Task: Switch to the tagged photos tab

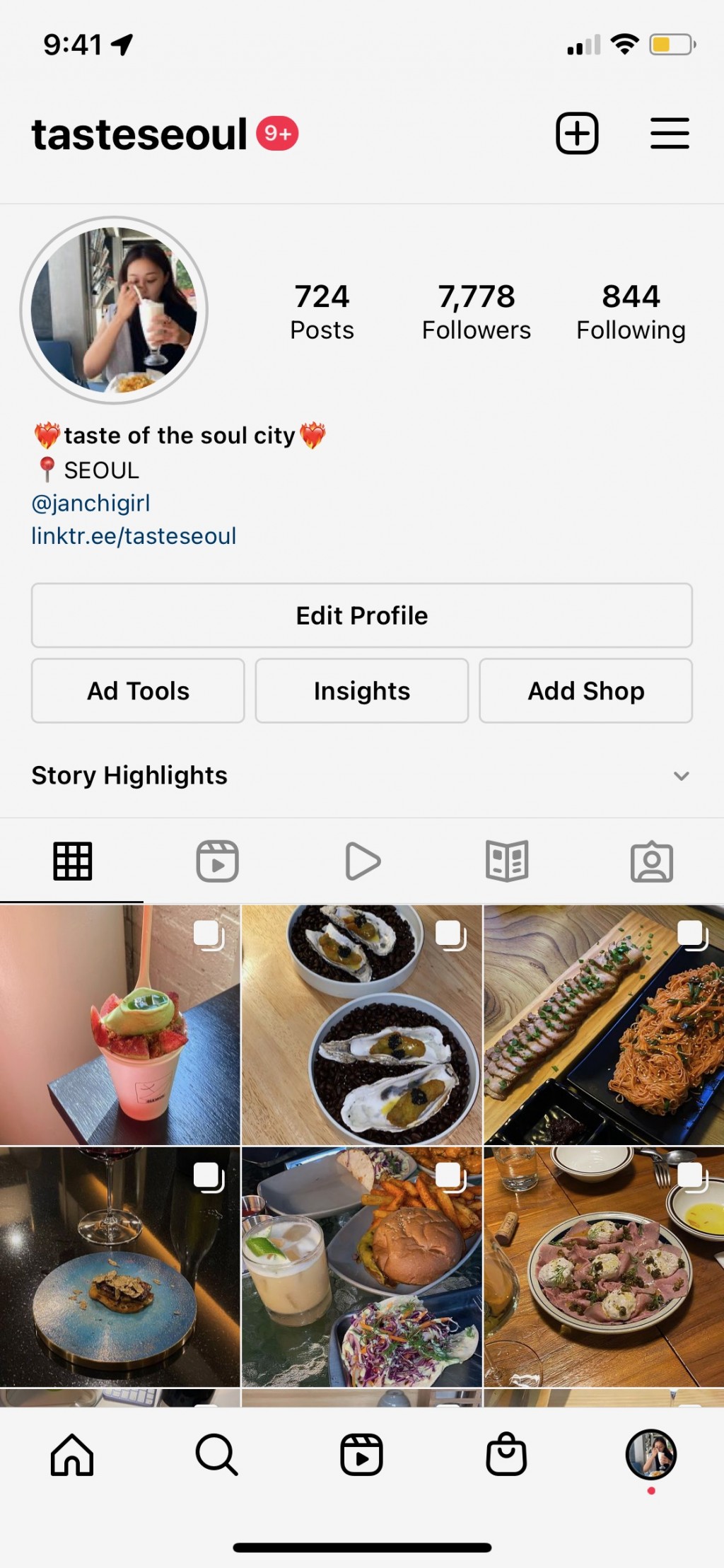Action: pyautogui.click(x=651, y=861)
